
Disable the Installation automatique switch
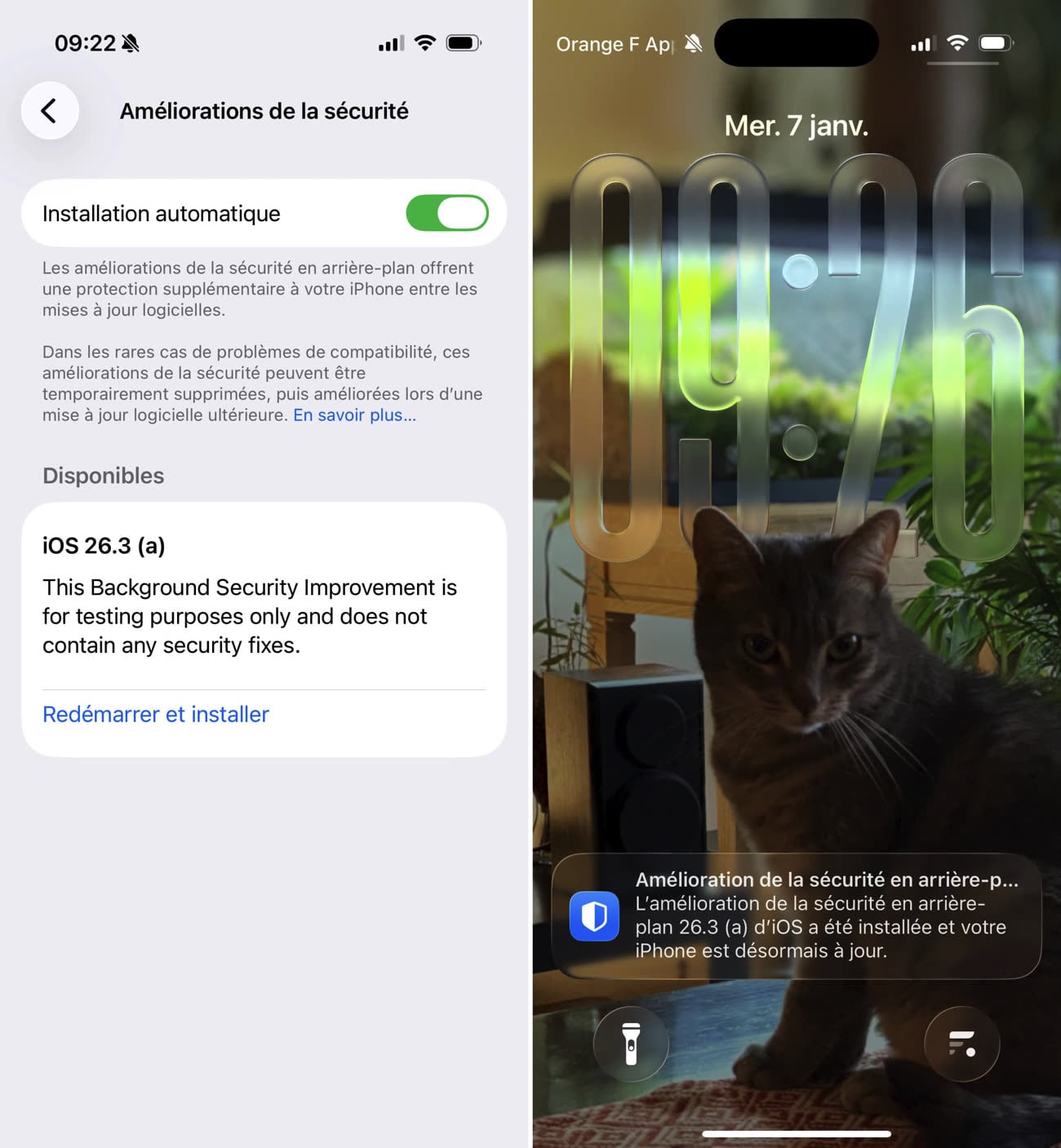tap(446, 213)
